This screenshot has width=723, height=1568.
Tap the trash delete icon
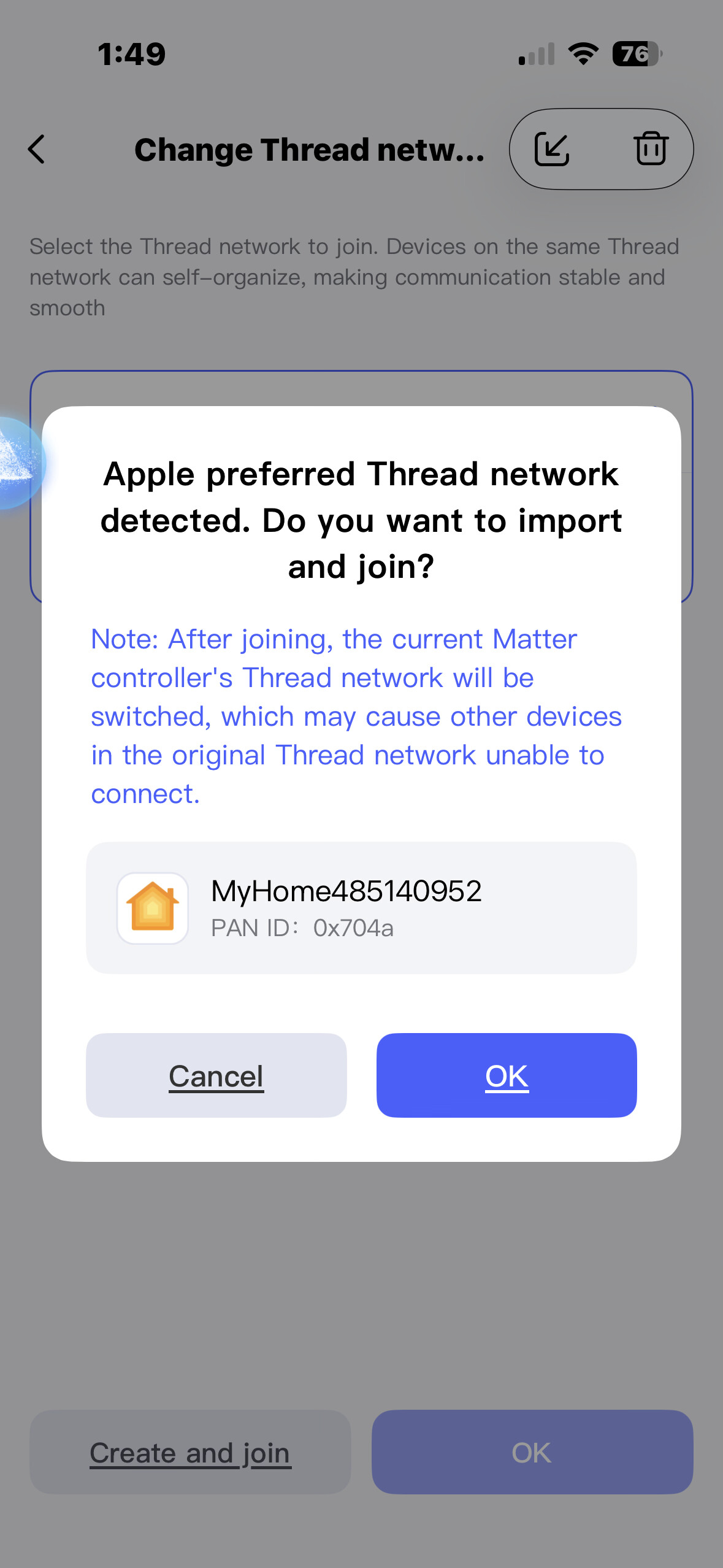coord(650,149)
